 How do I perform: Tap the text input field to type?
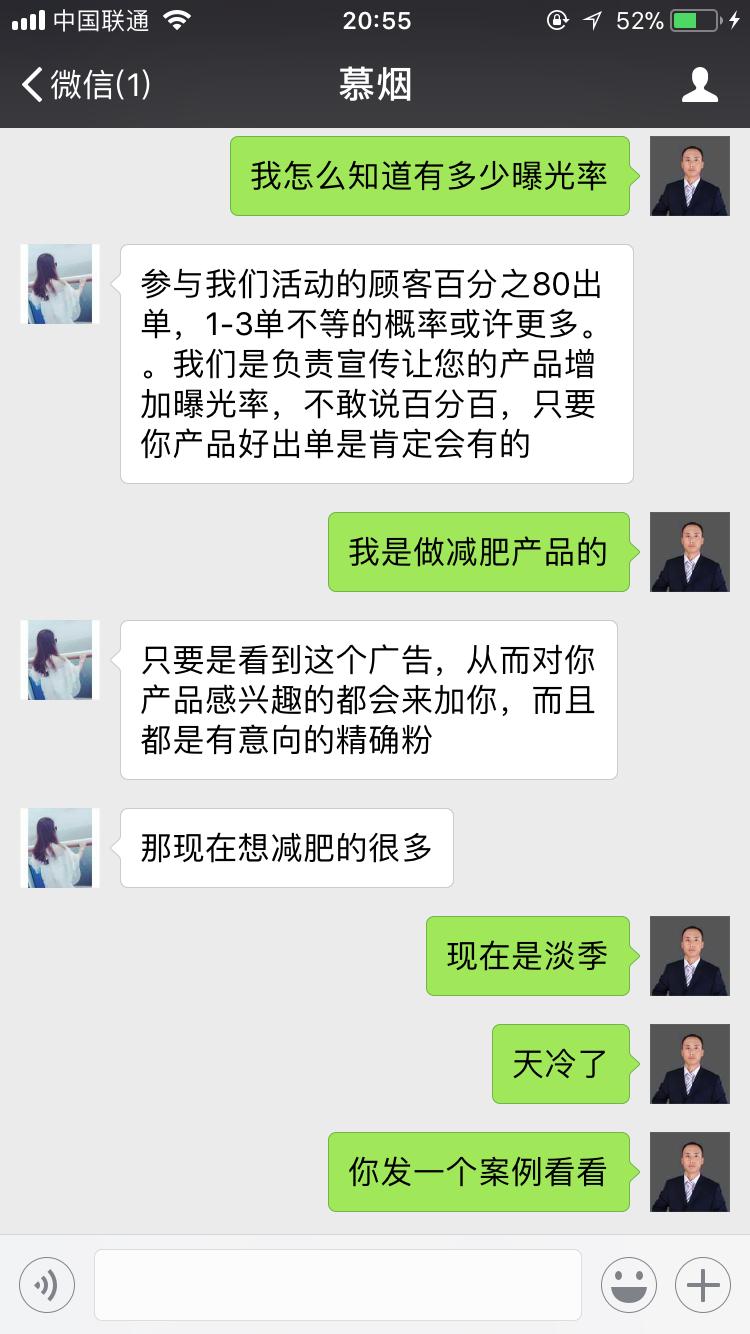coord(340,1284)
